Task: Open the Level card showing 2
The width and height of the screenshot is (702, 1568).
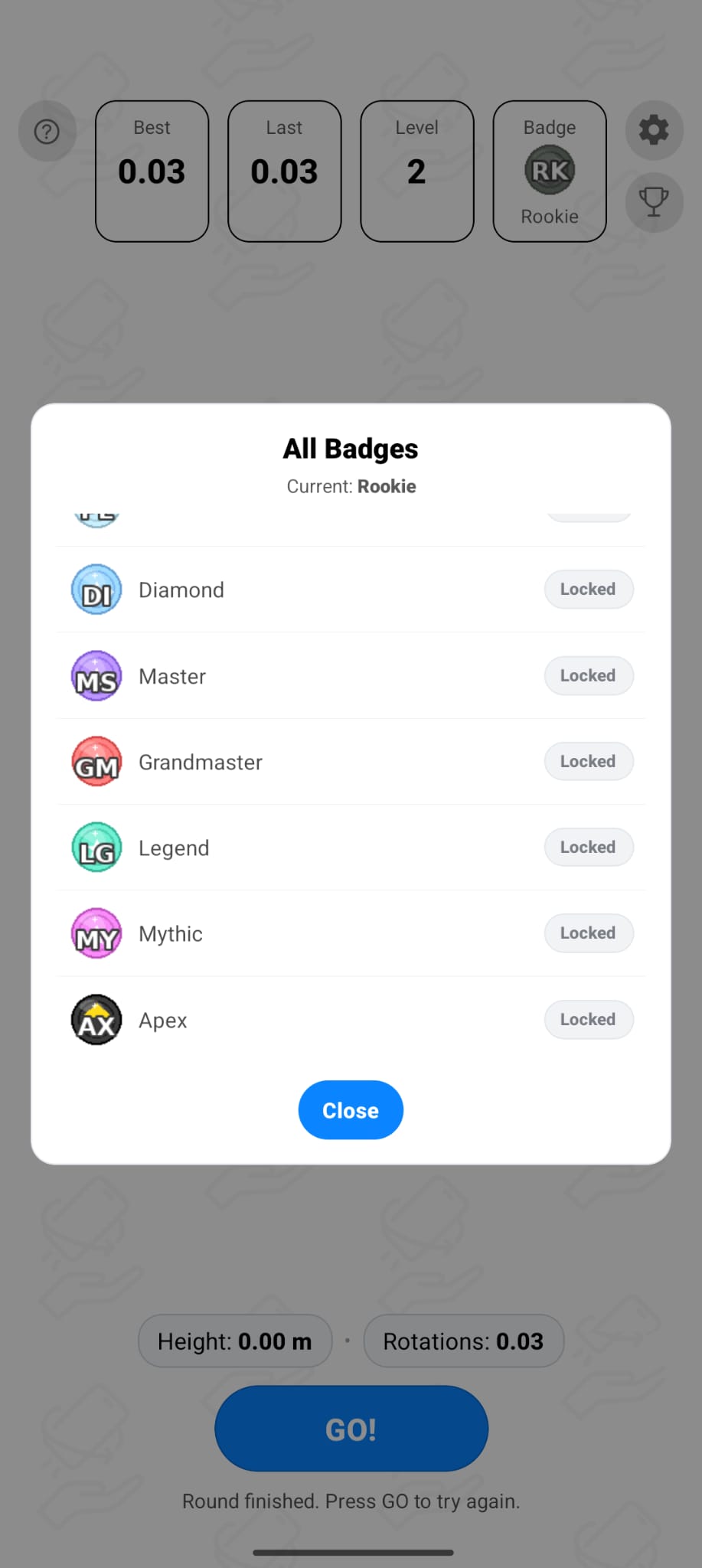Action: tap(416, 170)
